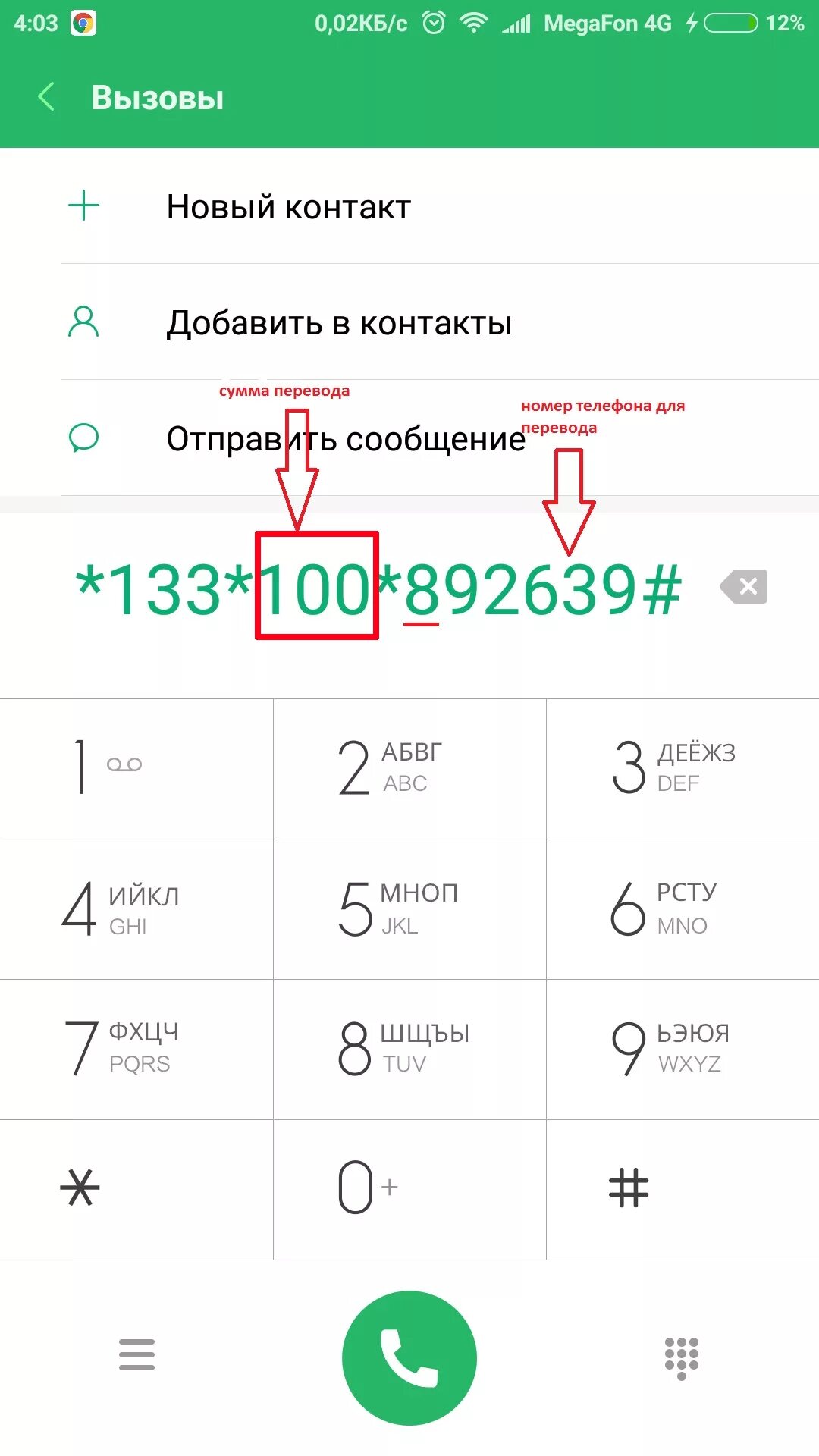Tap the 6 key
The width and height of the screenshot is (819, 1456).
click(682, 908)
